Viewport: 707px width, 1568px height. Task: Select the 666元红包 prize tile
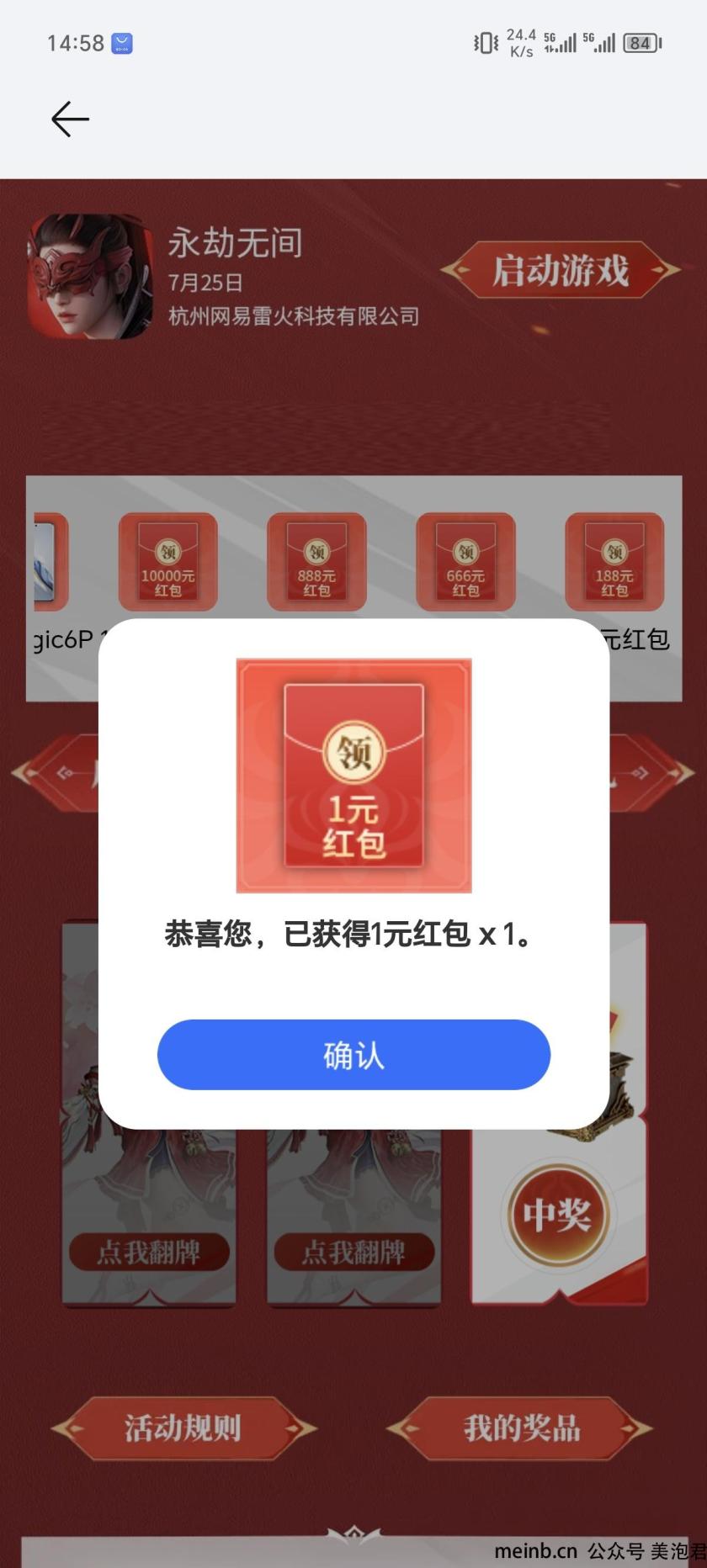point(465,562)
